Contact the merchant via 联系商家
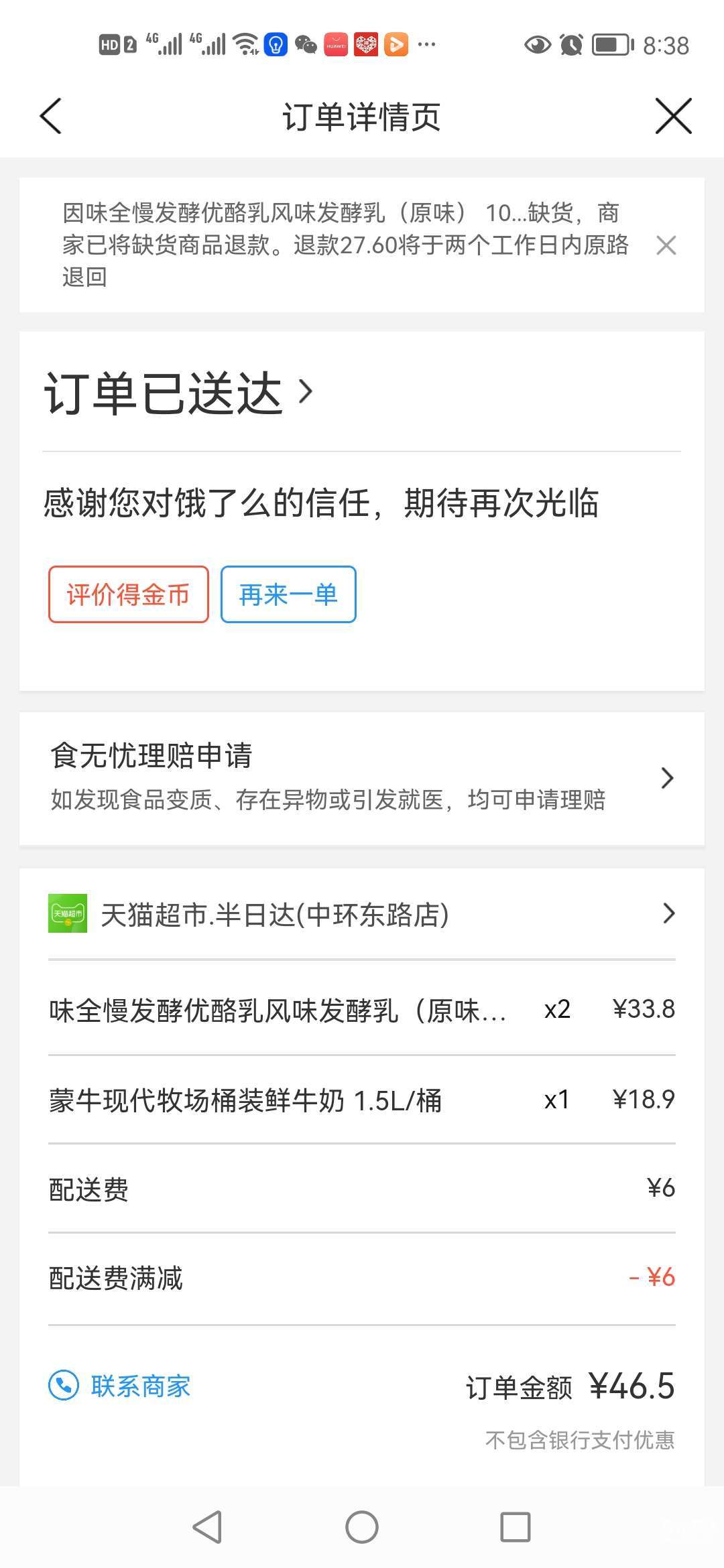 (121, 1386)
